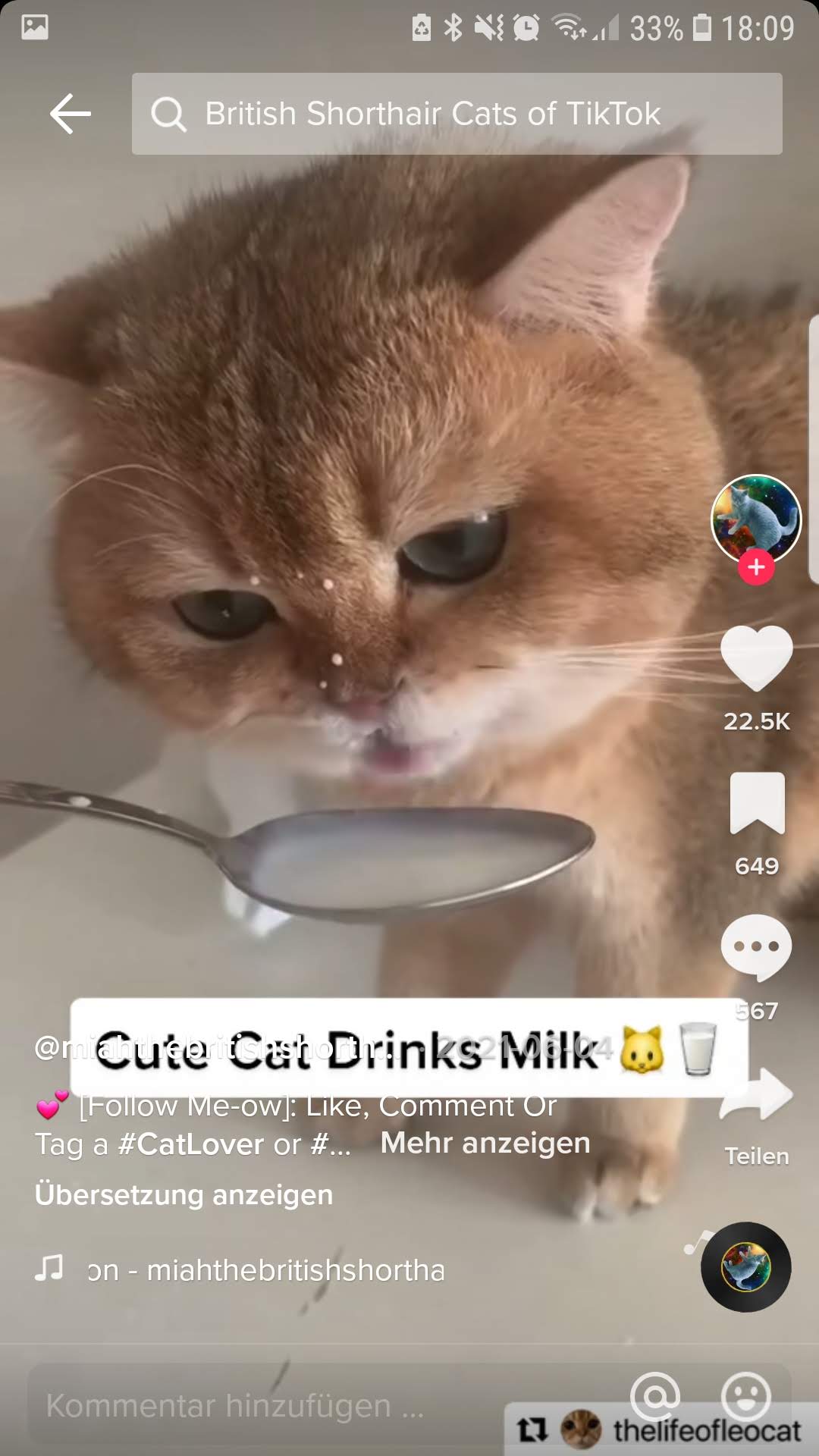The height and width of the screenshot is (1456, 819).
Task: Insert a mention with the @ icon
Action: [x=654, y=1396]
